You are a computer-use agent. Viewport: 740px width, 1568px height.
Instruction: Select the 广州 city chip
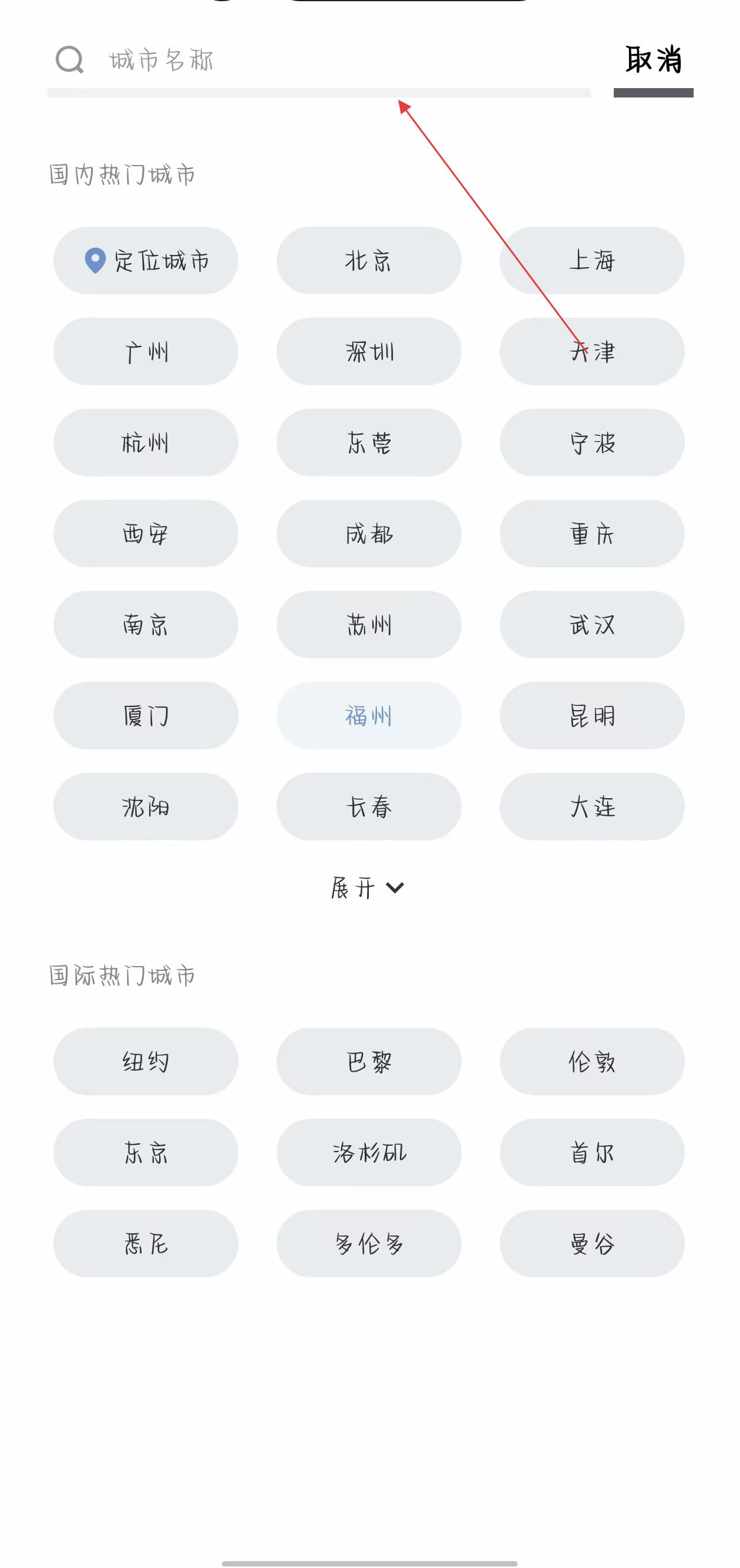(146, 352)
